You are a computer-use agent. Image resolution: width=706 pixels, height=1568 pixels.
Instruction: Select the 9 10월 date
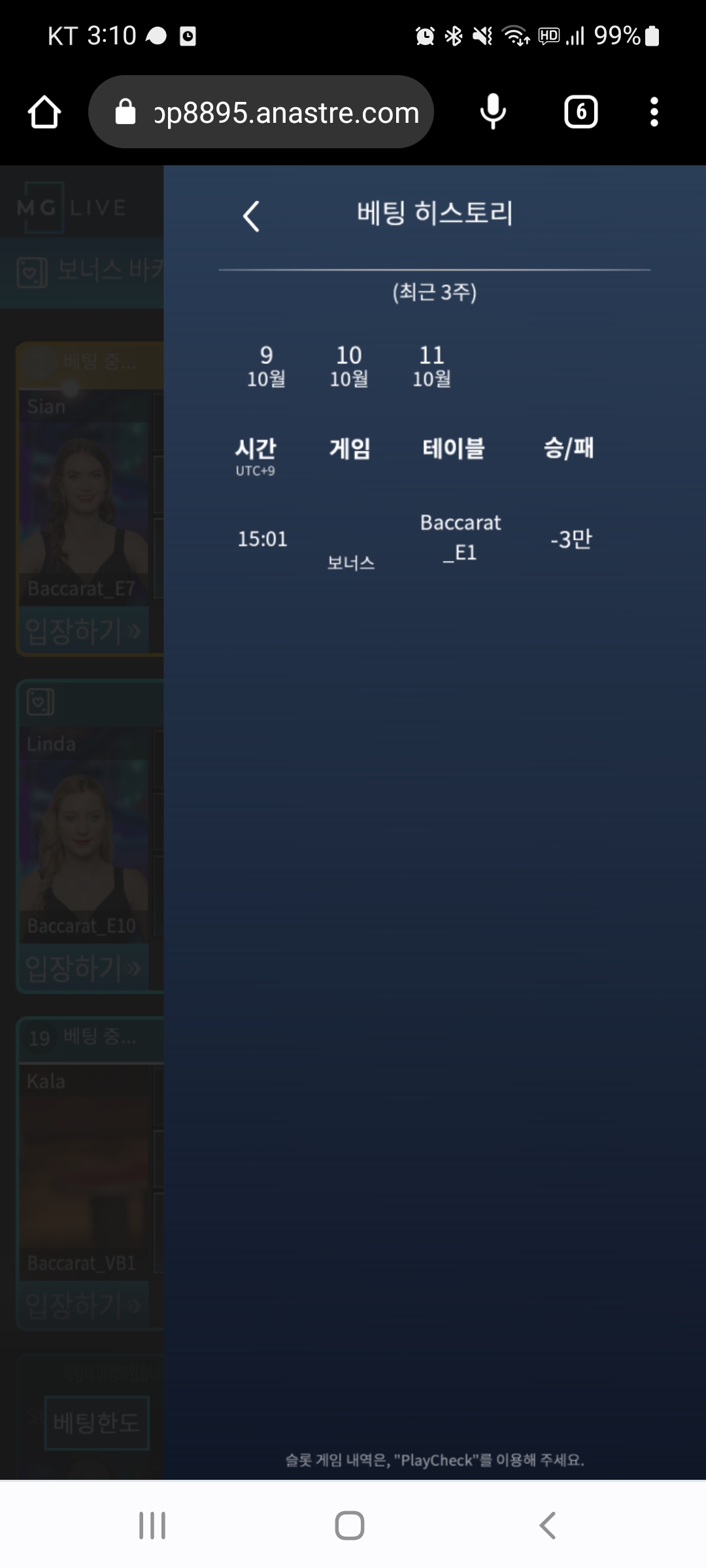pyautogui.click(x=266, y=366)
